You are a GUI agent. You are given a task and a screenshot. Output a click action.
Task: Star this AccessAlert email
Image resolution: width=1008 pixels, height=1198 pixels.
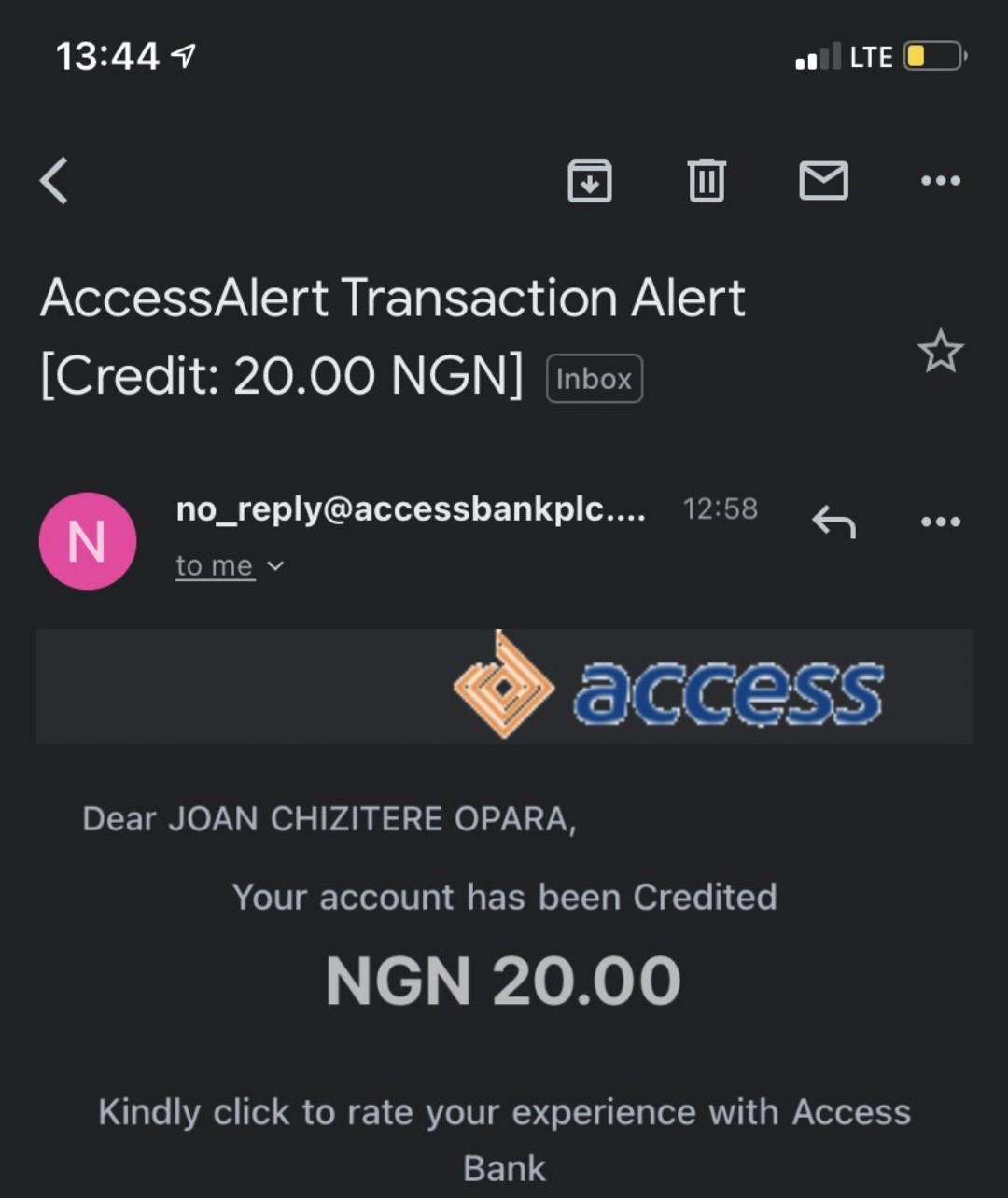coord(939,352)
